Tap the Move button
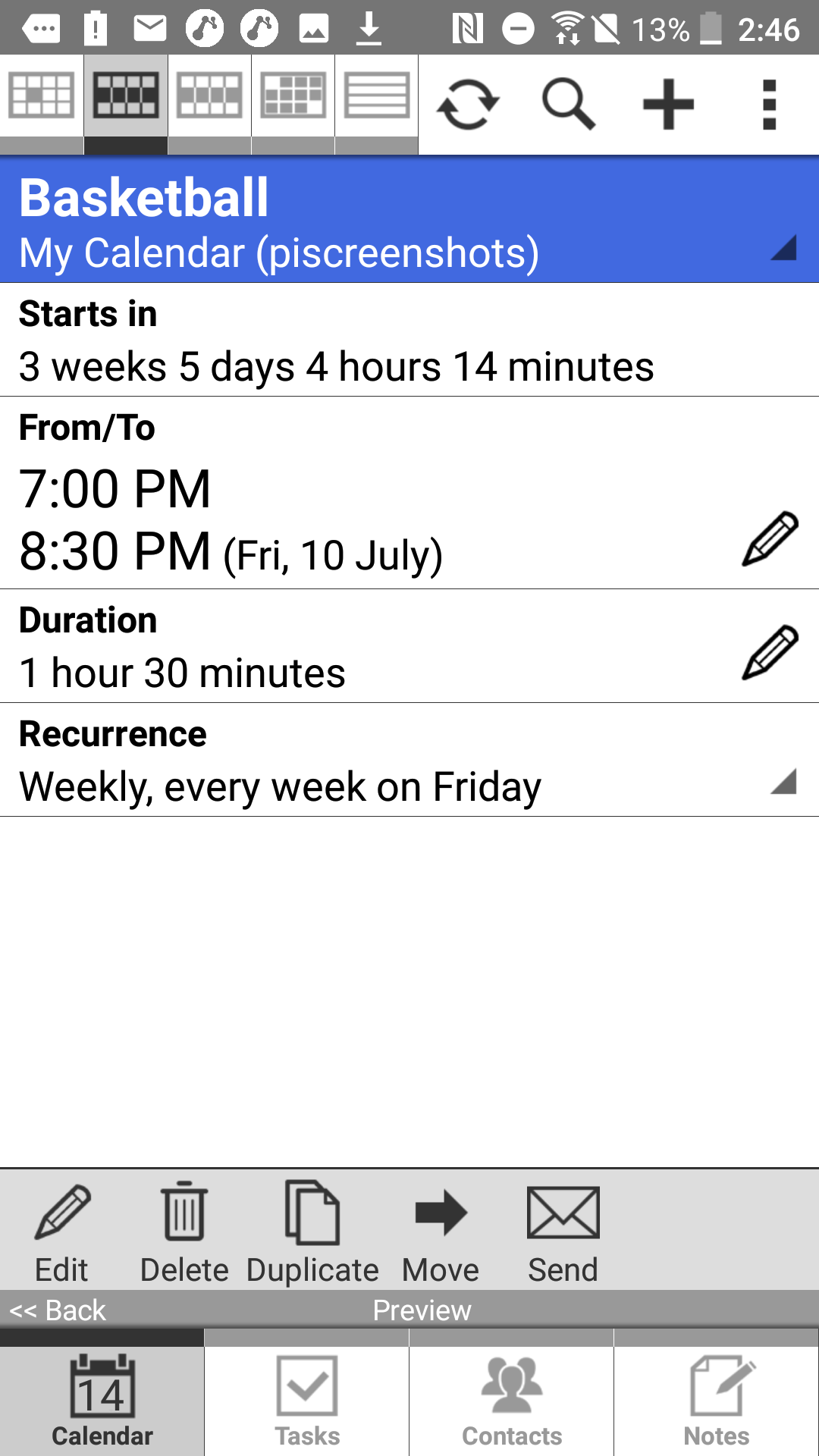Image resolution: width=819 pixels, height=1456 pixels. coord(441,1232)
